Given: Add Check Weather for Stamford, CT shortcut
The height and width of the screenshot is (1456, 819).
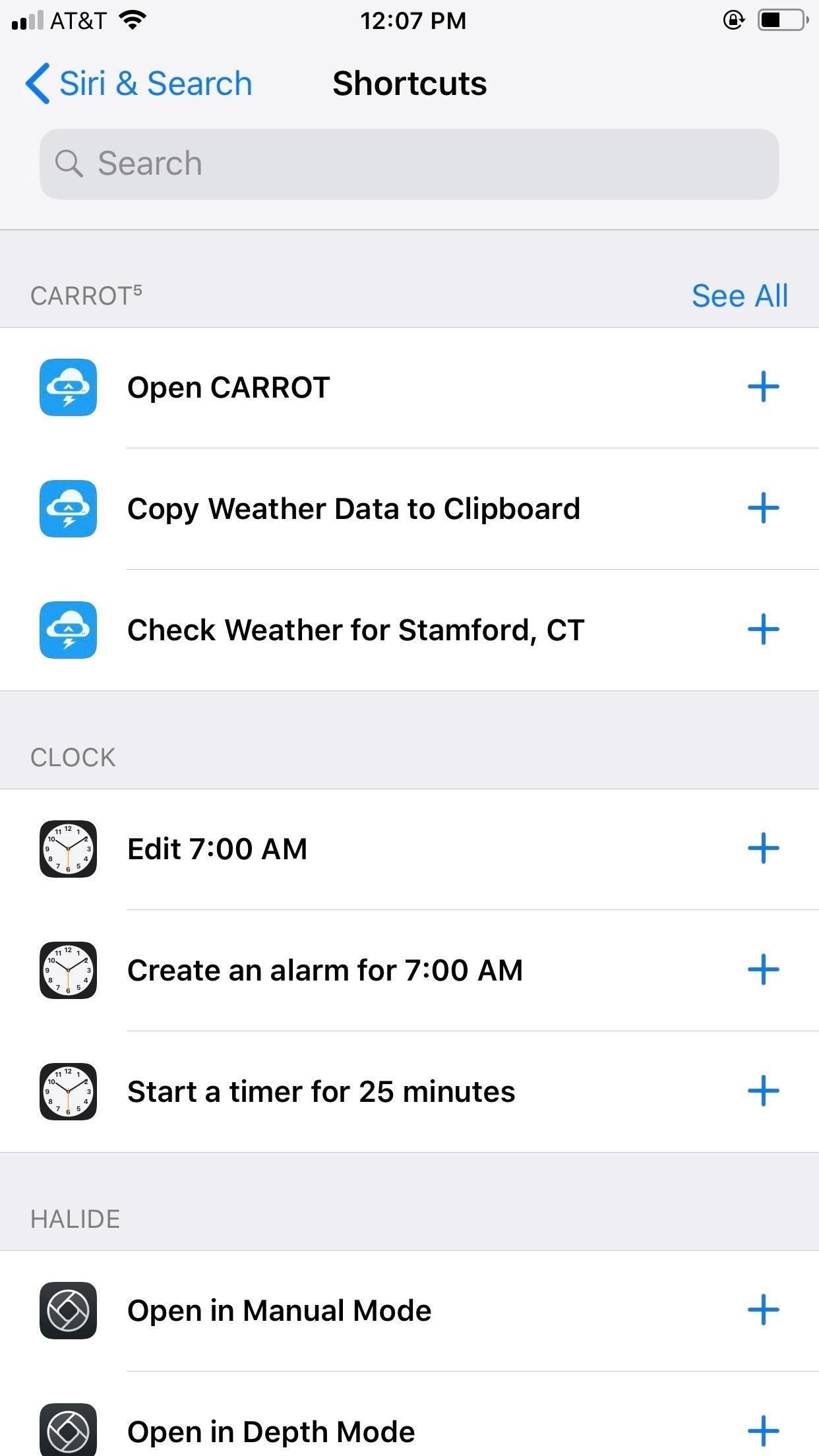Looking at the screenshot, I should 763,630.
